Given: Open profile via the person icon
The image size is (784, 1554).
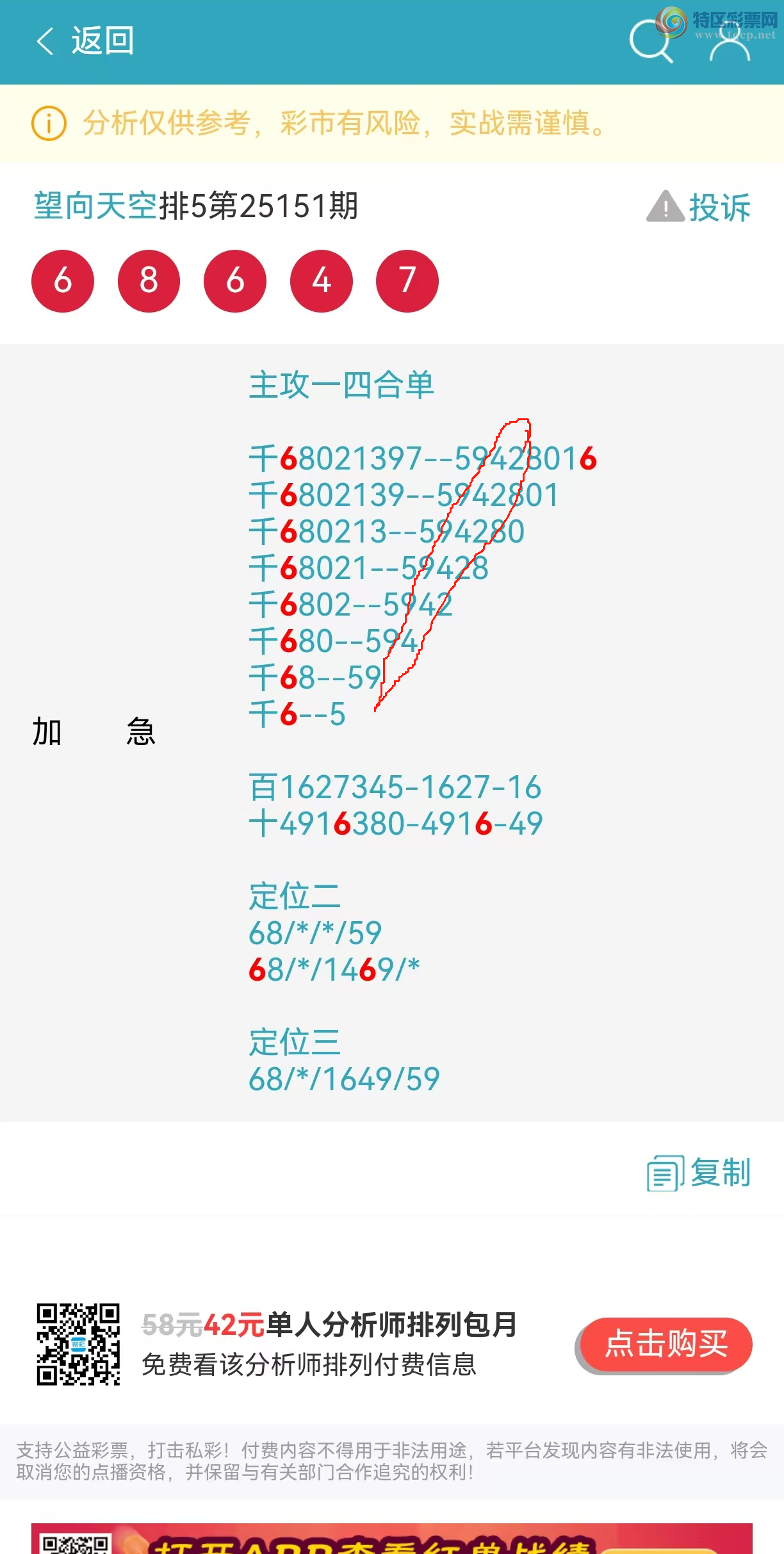Looking at the screenshot, I should pyautogui.click(x=730, y=40).
